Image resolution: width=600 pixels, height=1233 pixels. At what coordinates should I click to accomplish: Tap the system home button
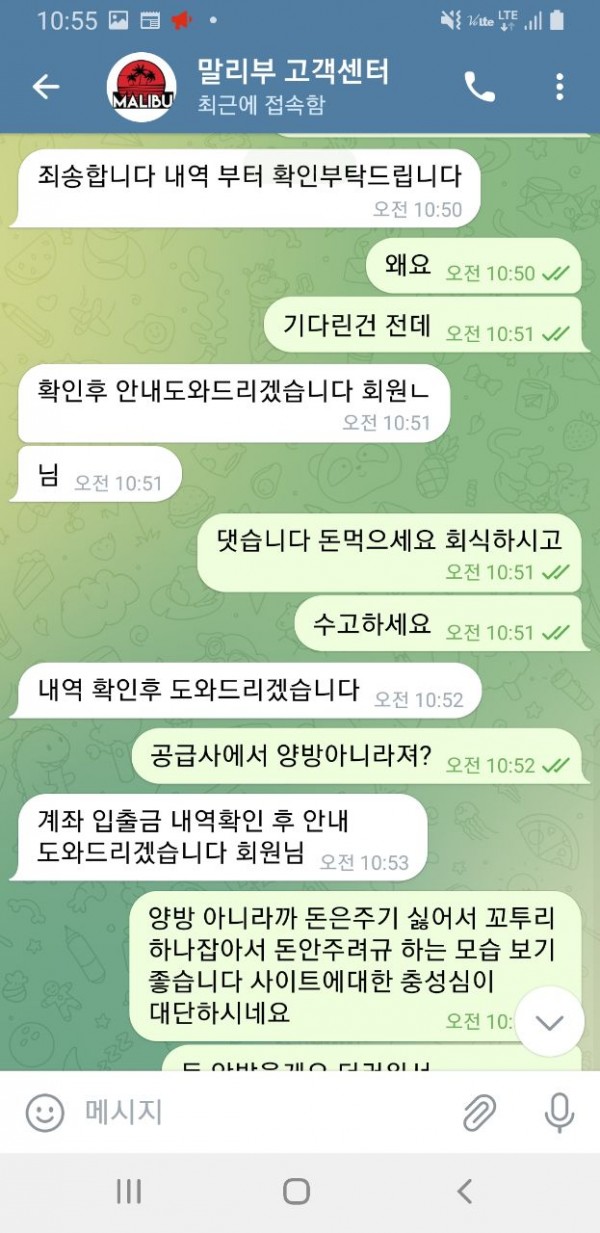(296, 1191)
